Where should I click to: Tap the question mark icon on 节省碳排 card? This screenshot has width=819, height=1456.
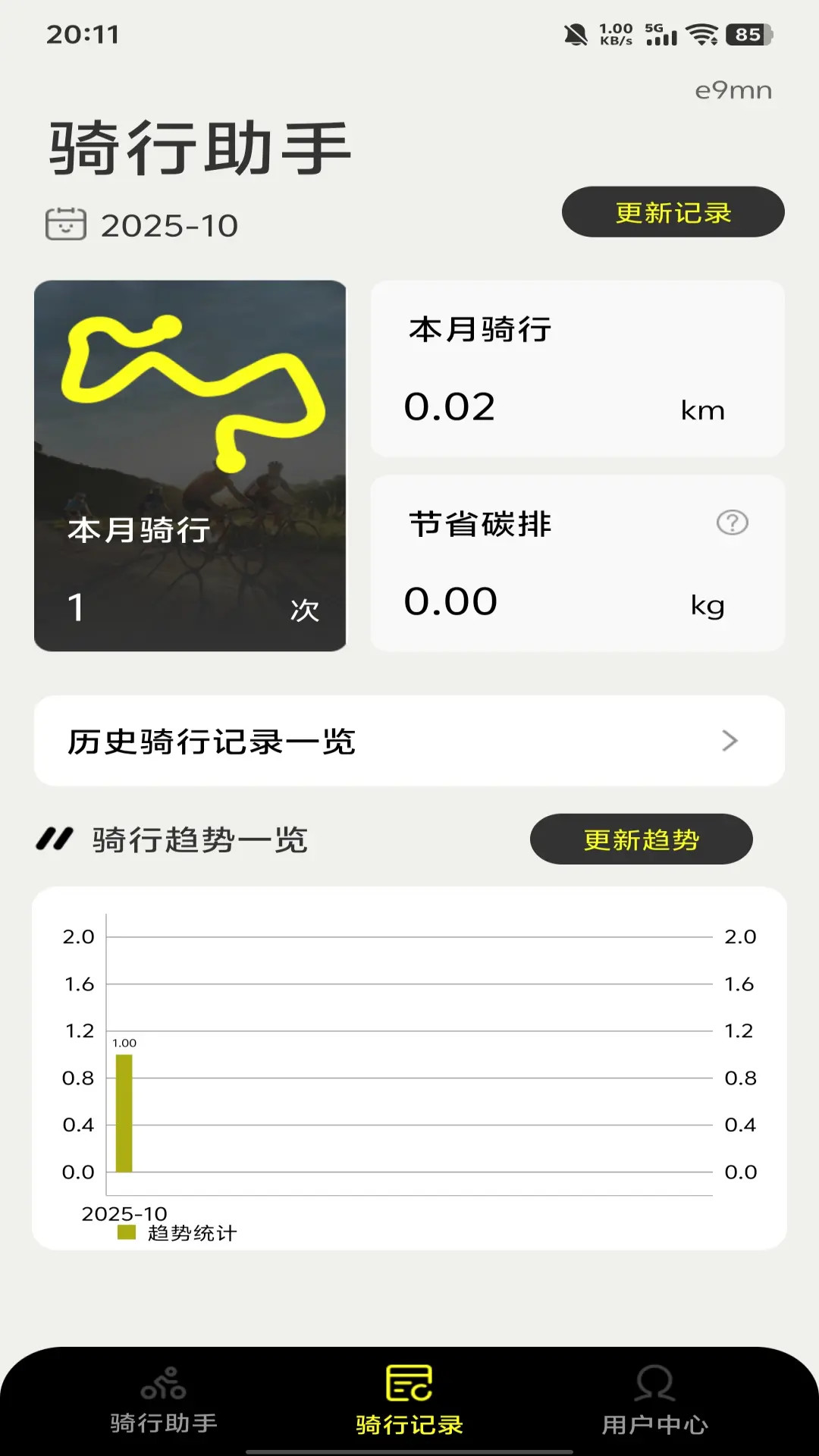pos(731,523)
